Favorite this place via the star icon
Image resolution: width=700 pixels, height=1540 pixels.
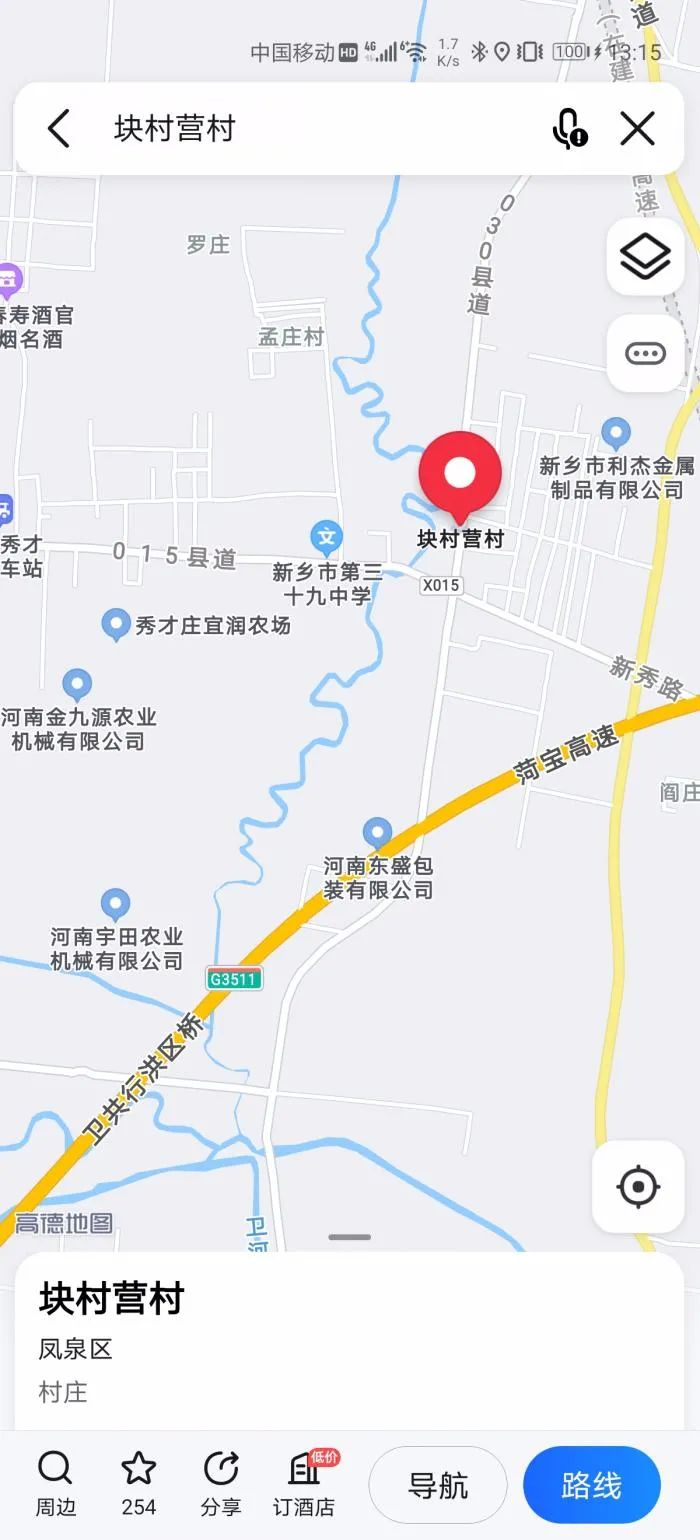(x=139, y=1485)
